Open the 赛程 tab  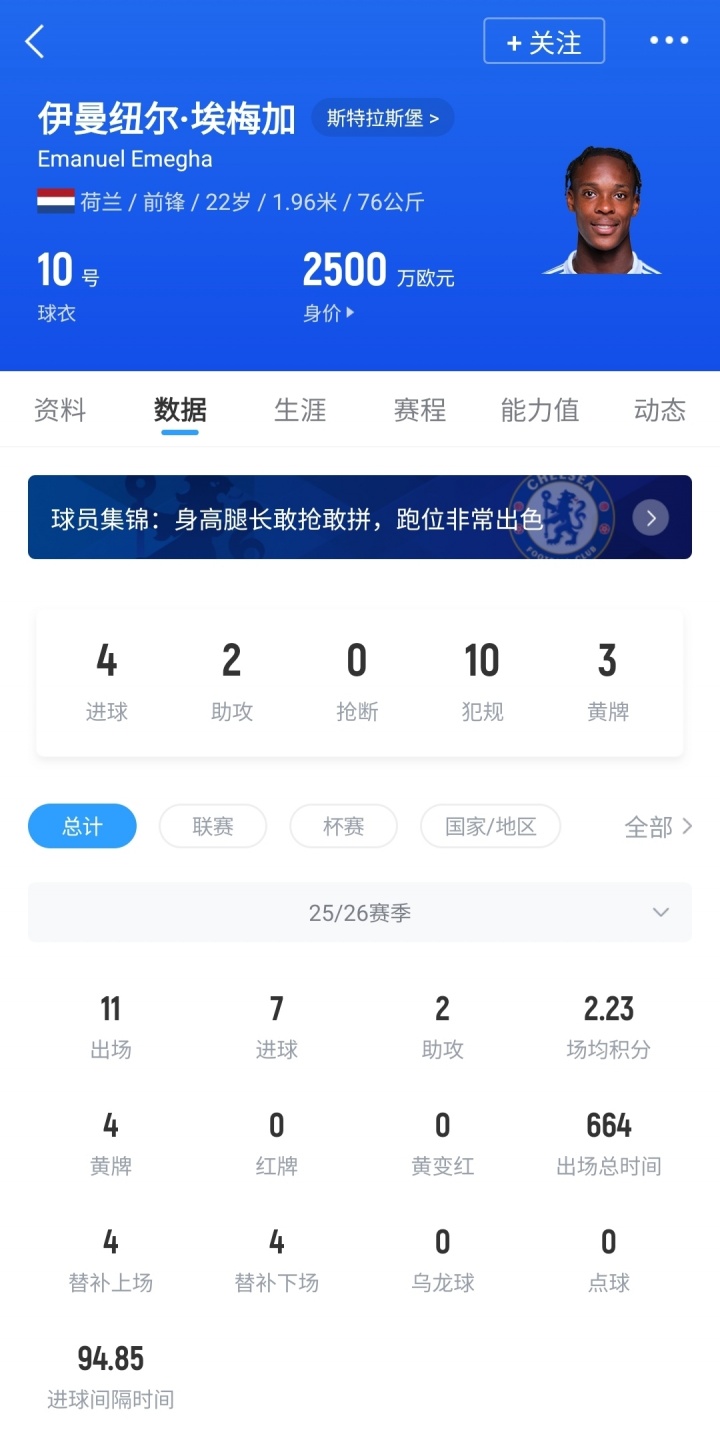click(x=420, y=410)
